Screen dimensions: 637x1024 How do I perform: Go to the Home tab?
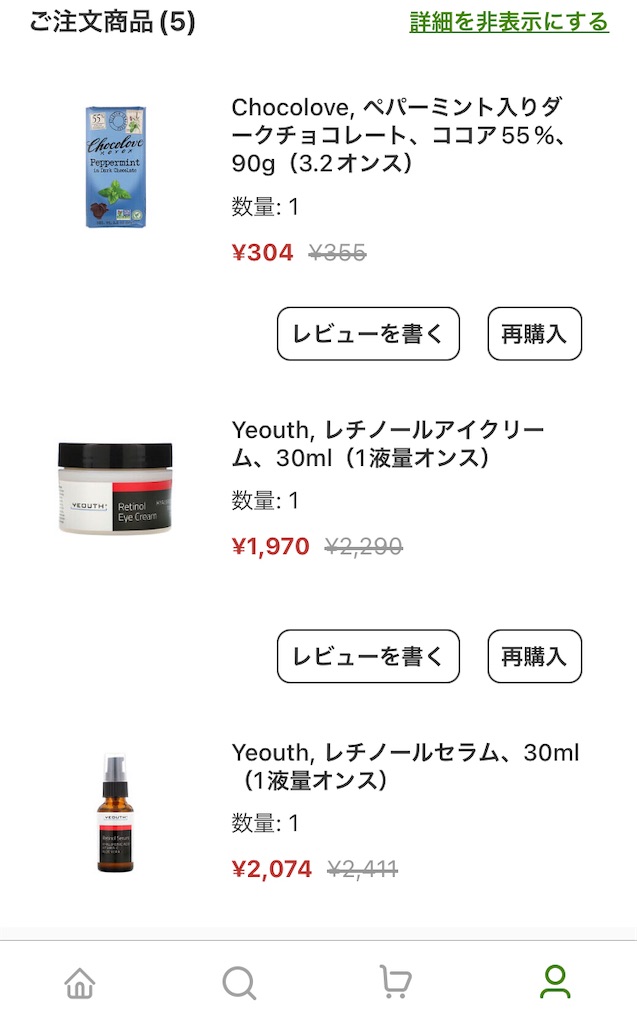pos(80,983)
